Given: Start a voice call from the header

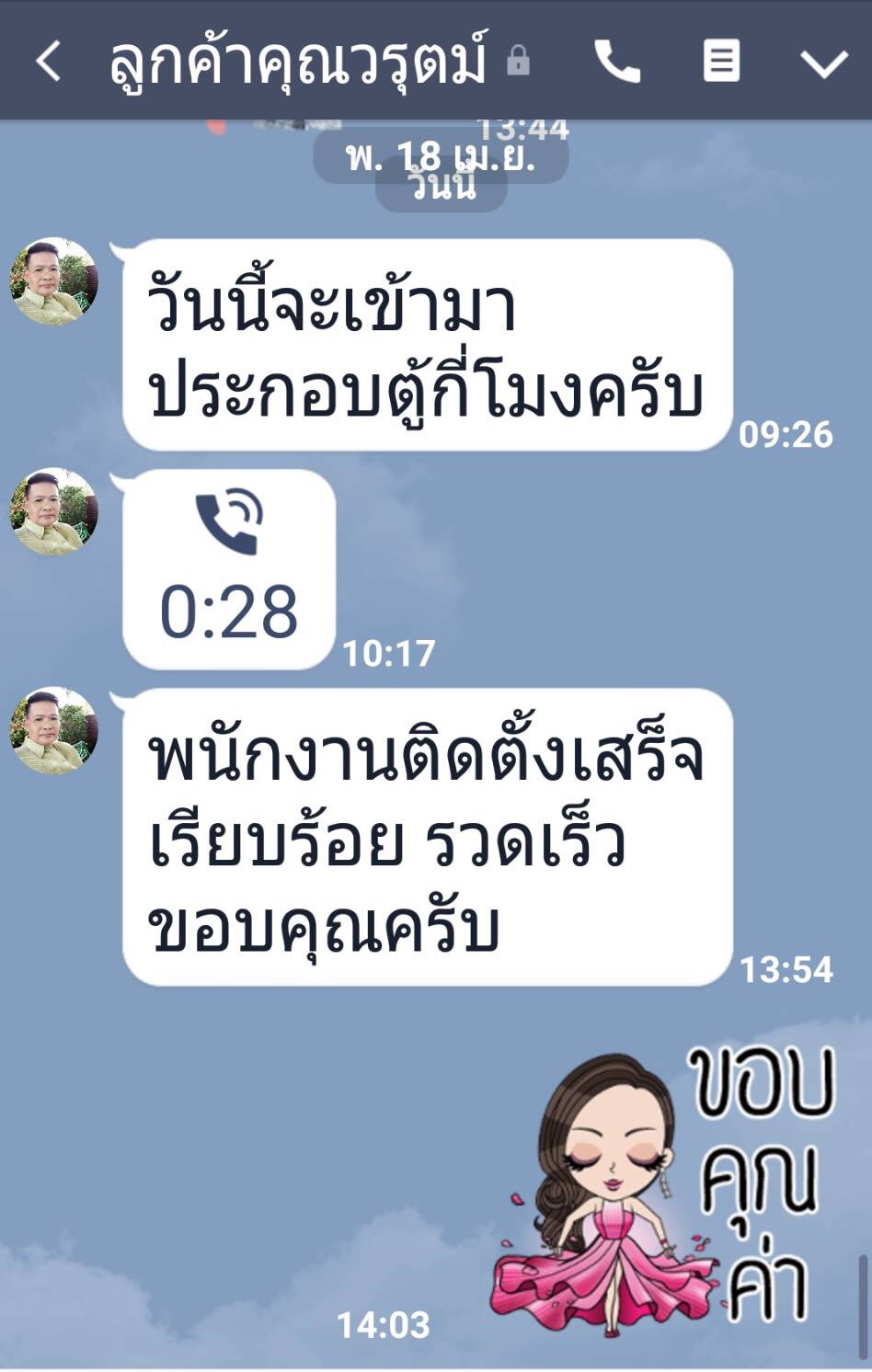Looking at the screenshot, I should click(616, 62).
